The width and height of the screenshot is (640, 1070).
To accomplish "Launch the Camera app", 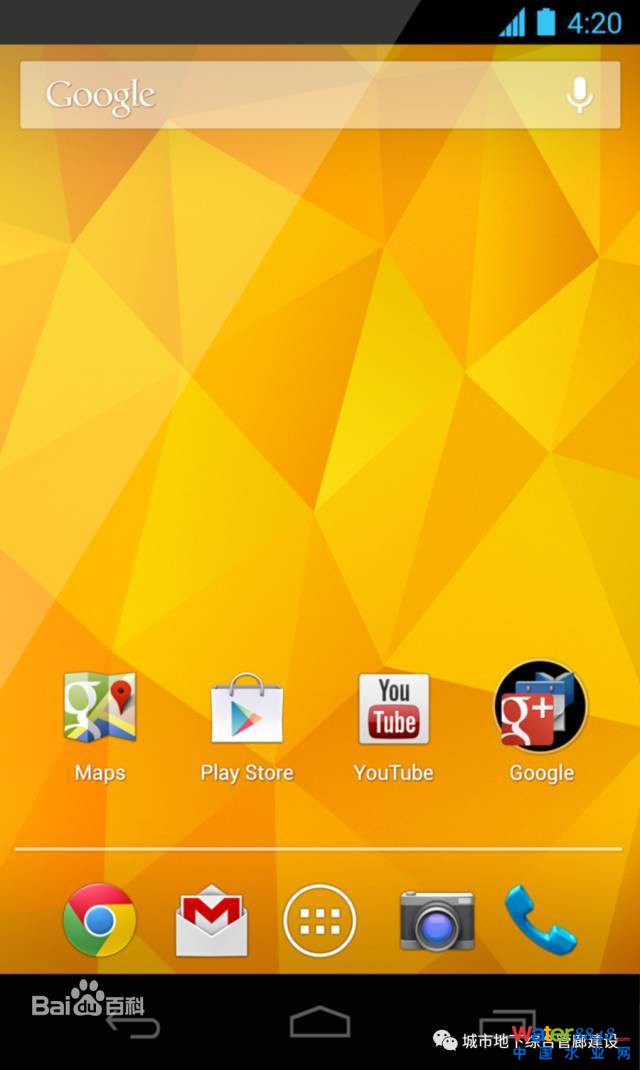I will (x=436, y=920).
